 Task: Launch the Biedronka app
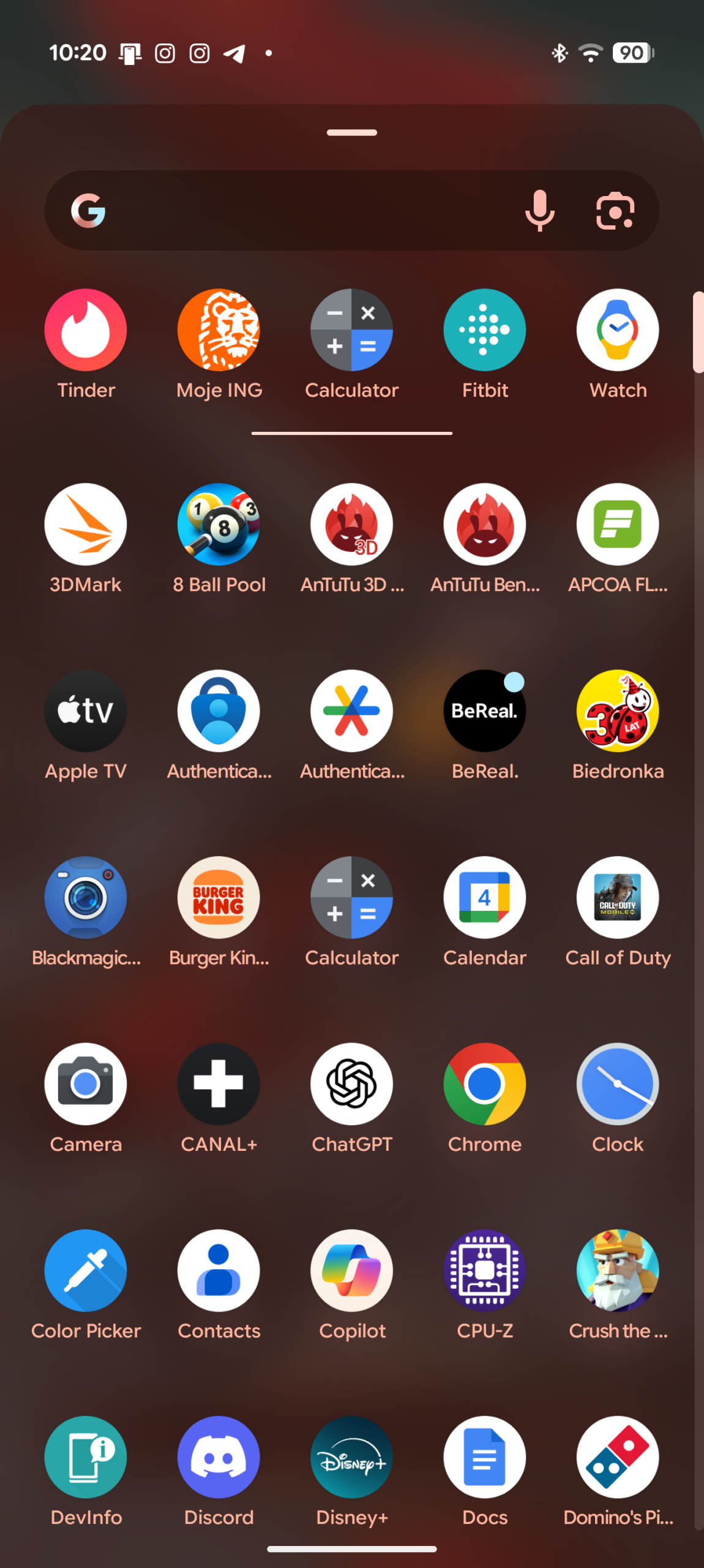click(617, 710)
